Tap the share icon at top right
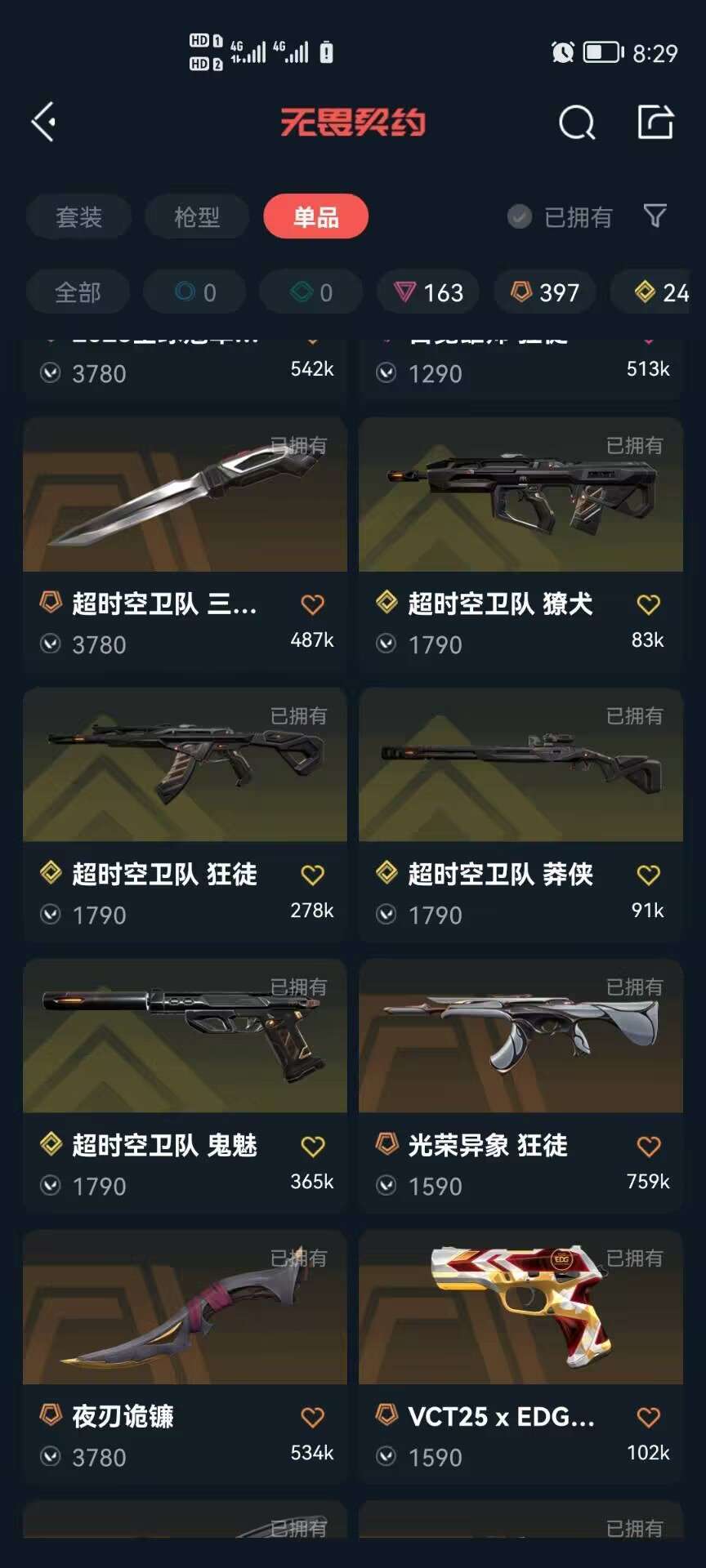The image size is (706, 1568). click(x=654, y=122)
